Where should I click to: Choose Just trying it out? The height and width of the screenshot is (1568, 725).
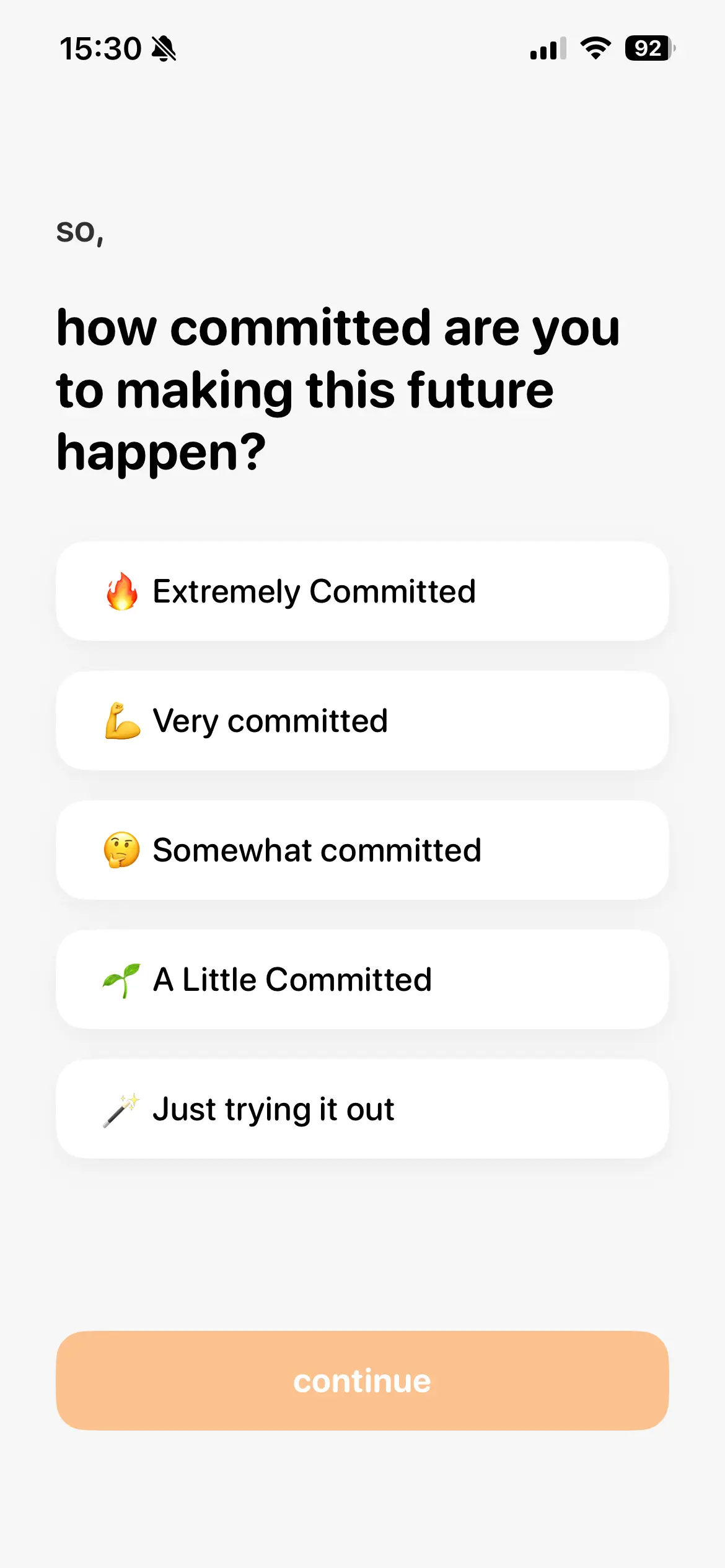click(x=362, y=1109)
